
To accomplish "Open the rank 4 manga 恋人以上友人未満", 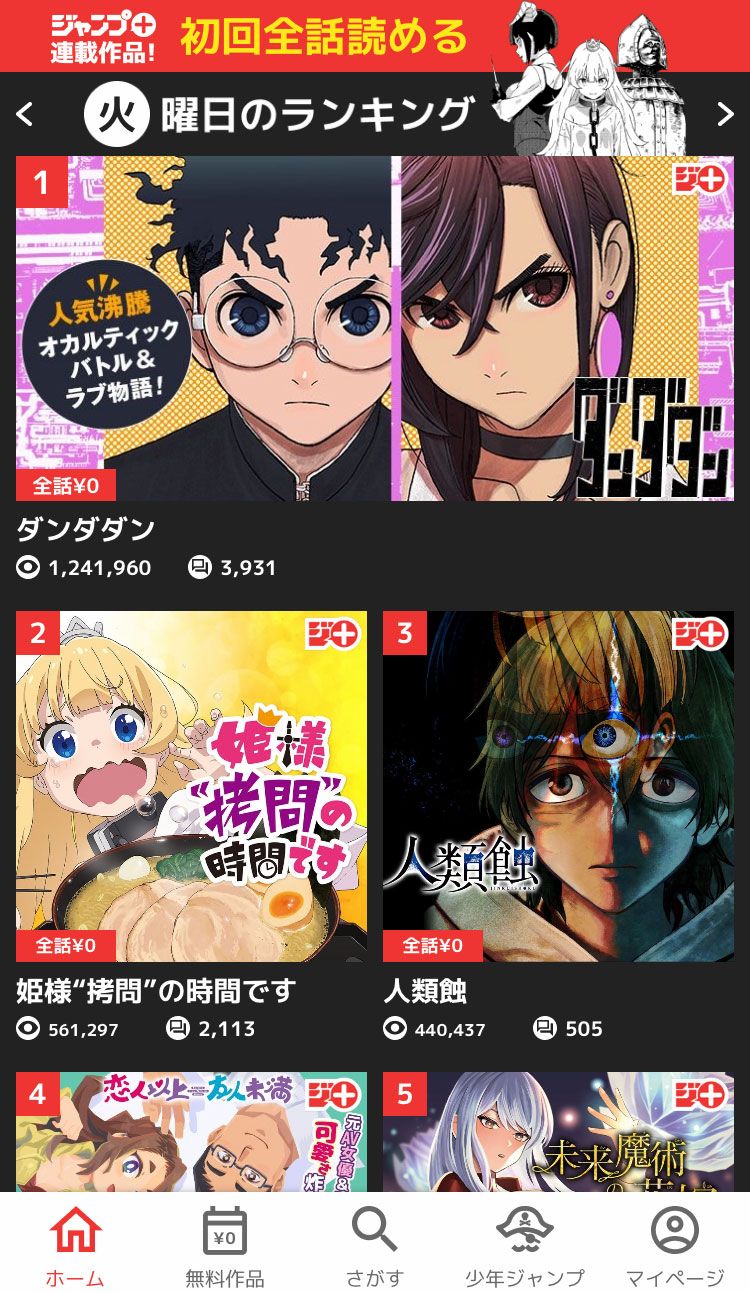I will pos(191,1130).
